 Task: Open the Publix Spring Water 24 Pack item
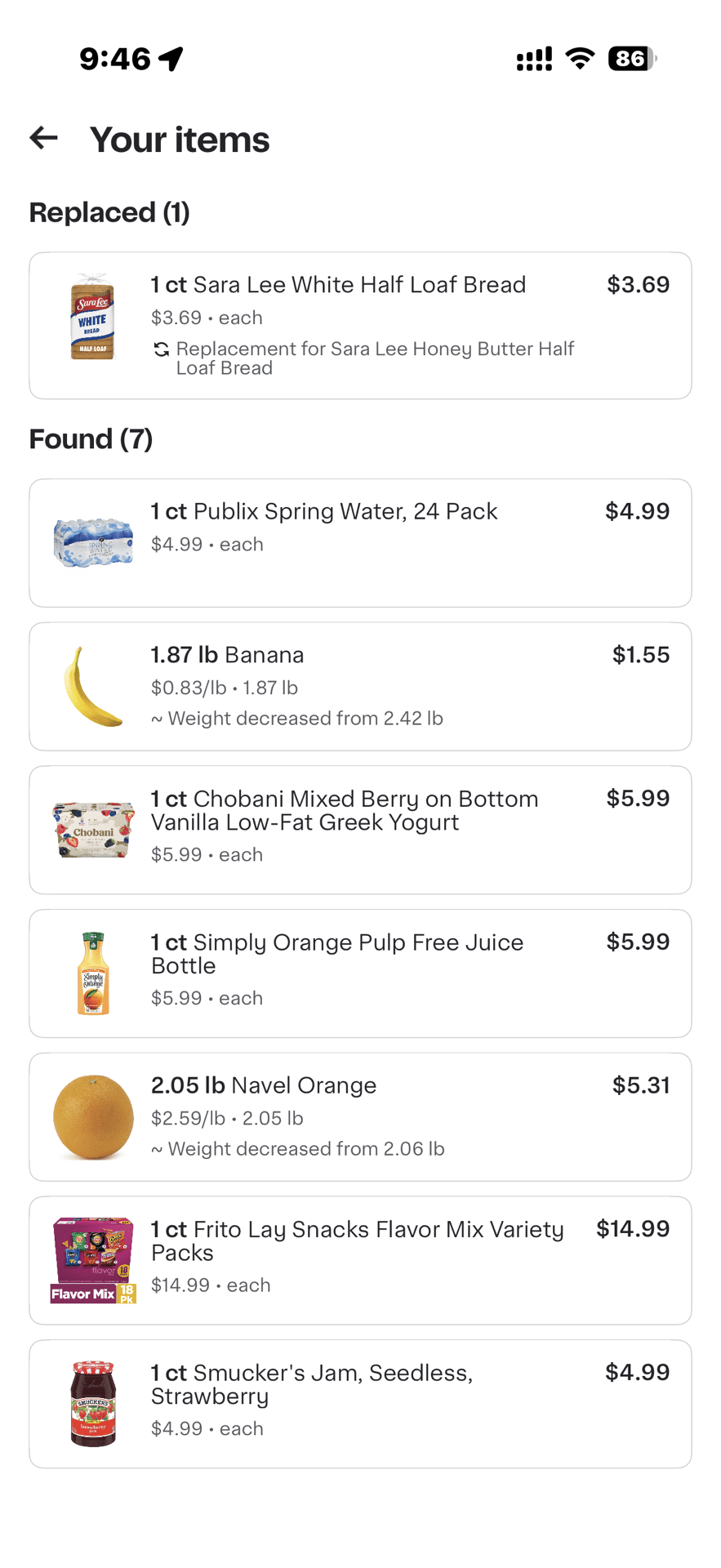(359, 542)
